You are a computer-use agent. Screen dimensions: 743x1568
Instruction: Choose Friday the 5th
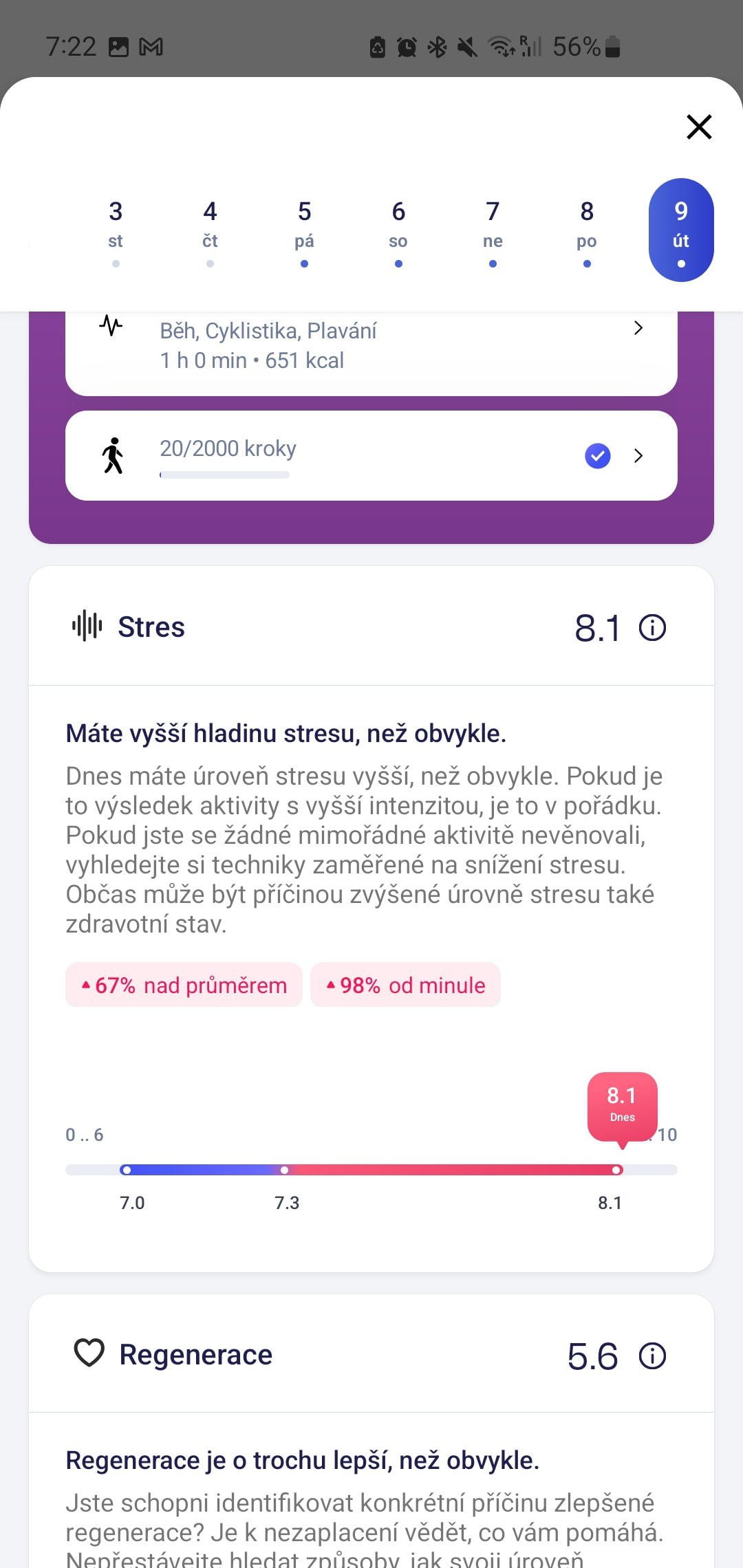[304, 230]
